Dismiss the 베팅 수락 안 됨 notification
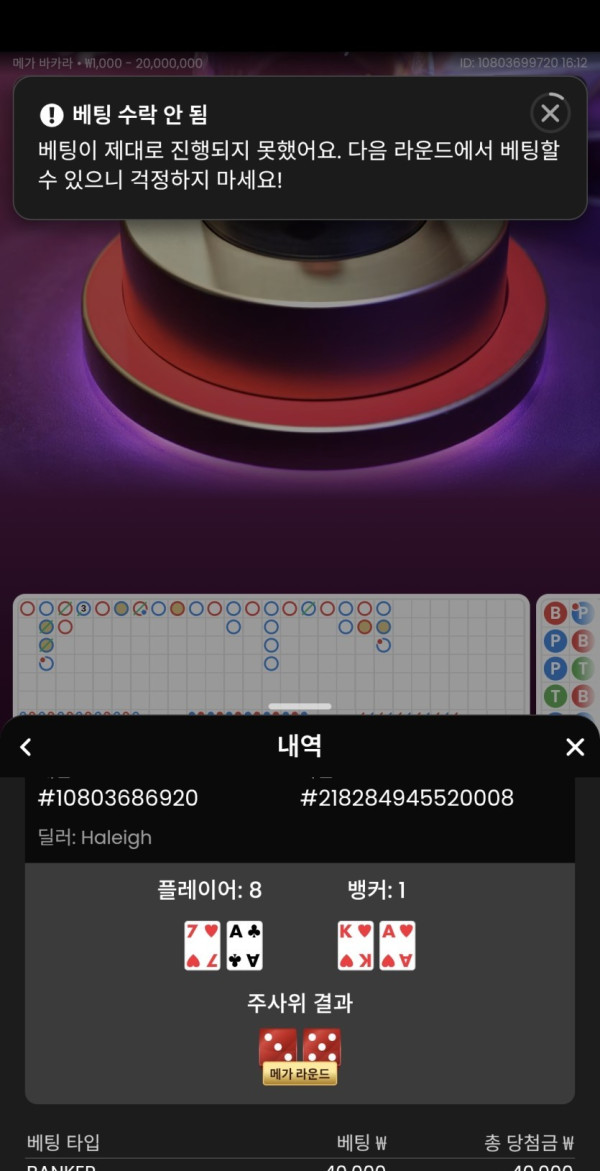 pyautogui.click(x=550, y=113)
